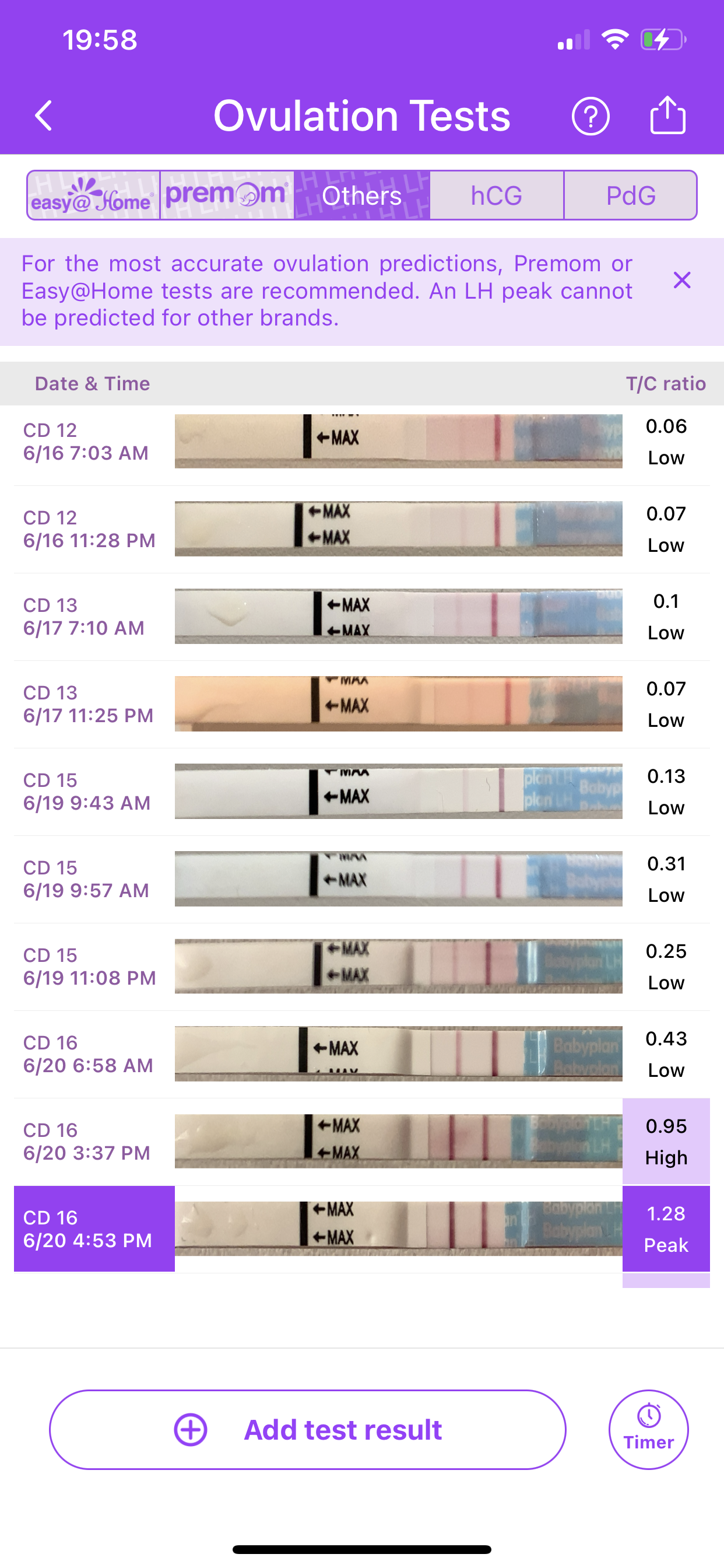Image resolution: width=724 pixels, height=1568 pixels.
Task: Switch to the hCG tab
Action: tap(497, 195)
